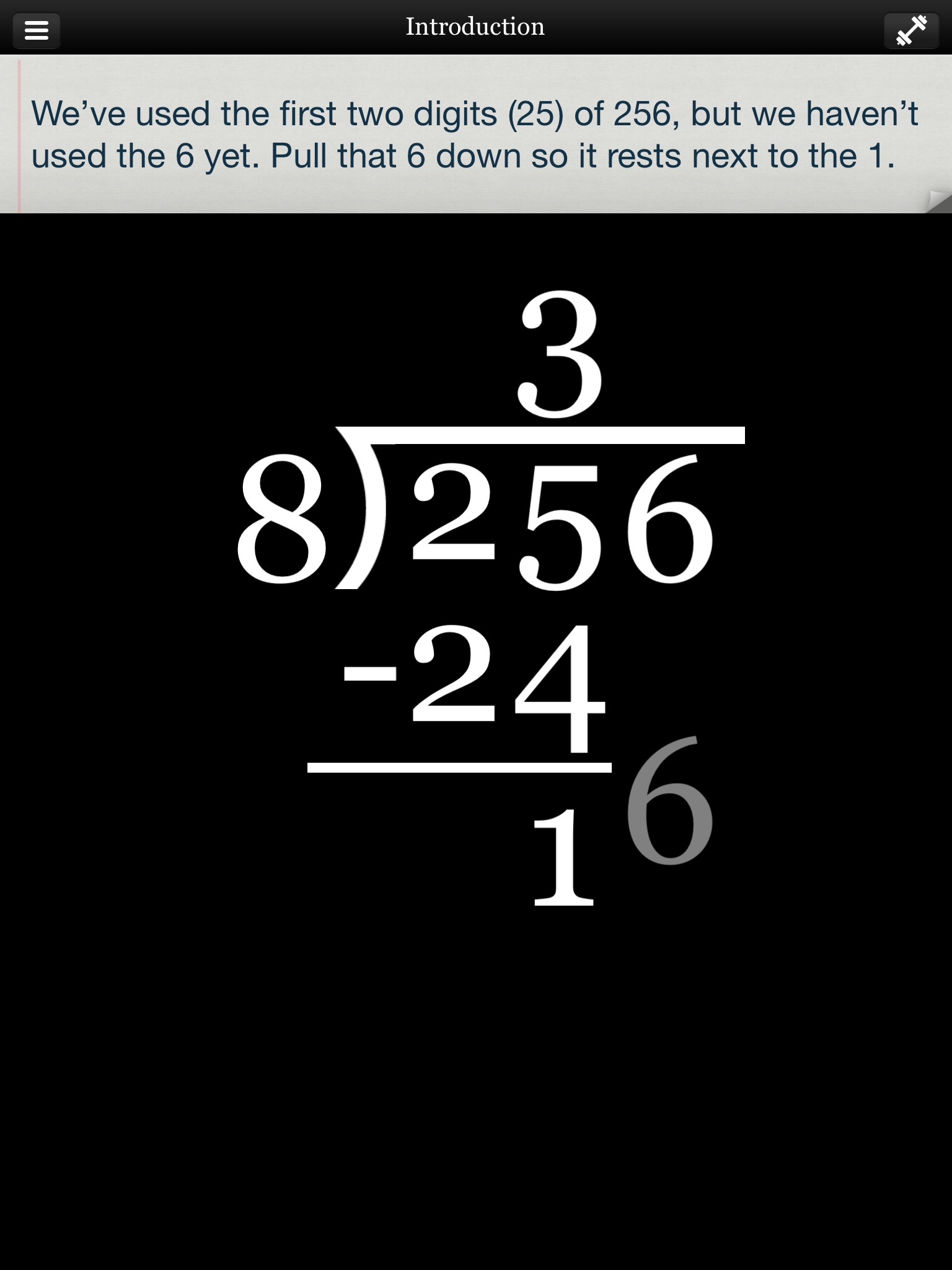Screen dimensions: 952x1270
Task: Flip the note's curled page corner
Action: pos(938,202)
